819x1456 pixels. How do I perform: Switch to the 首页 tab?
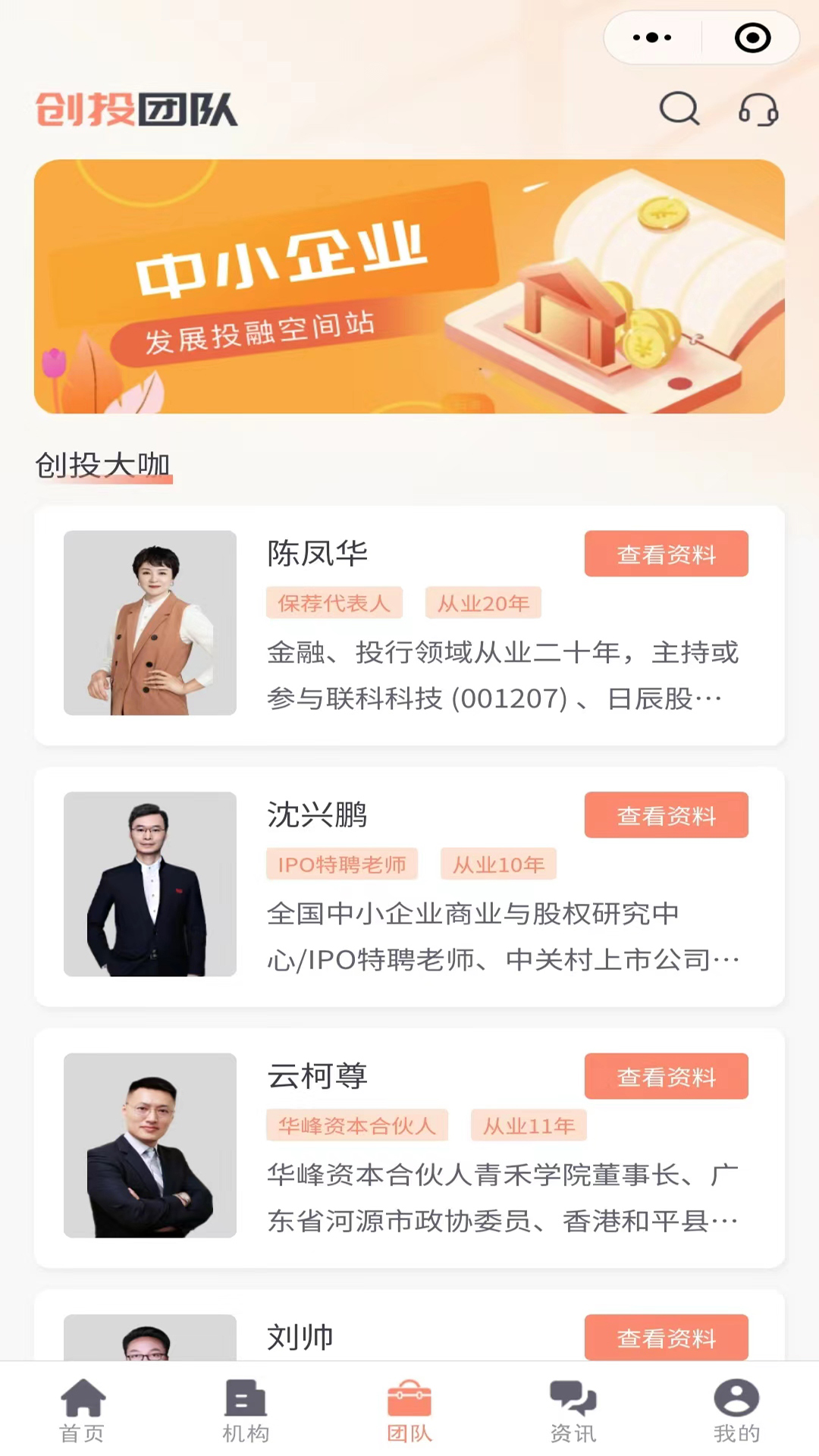(82, 1410)
